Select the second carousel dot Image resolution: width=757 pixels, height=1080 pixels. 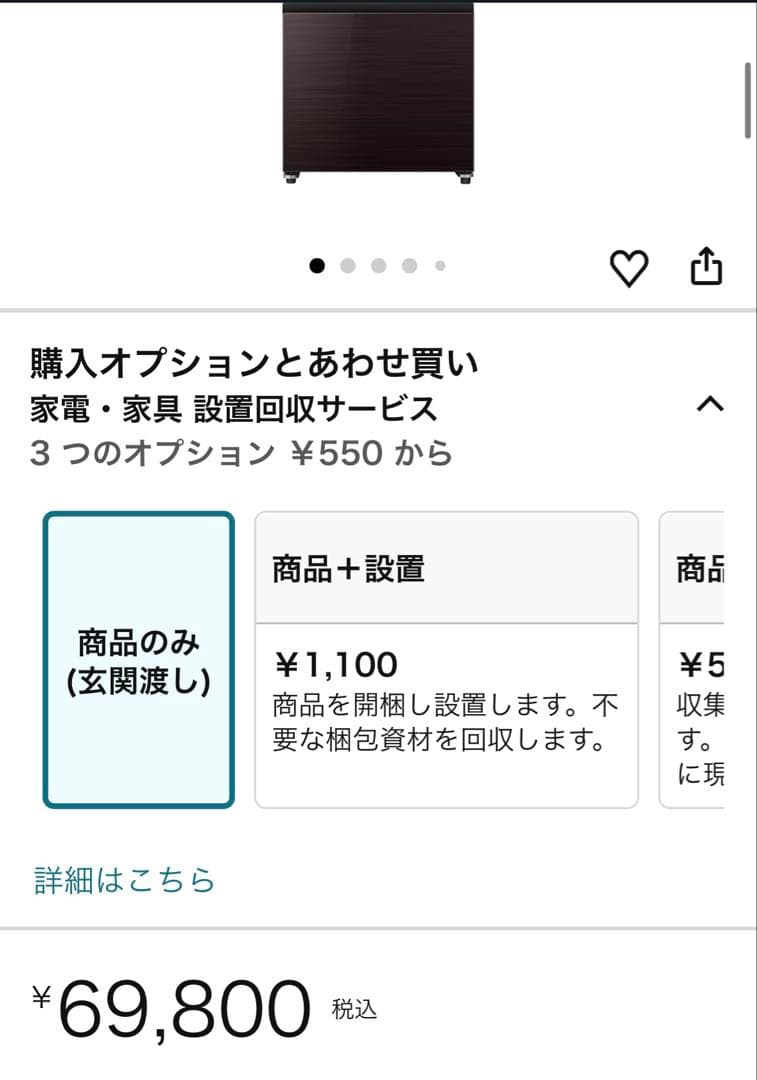(x=349, y=266)
